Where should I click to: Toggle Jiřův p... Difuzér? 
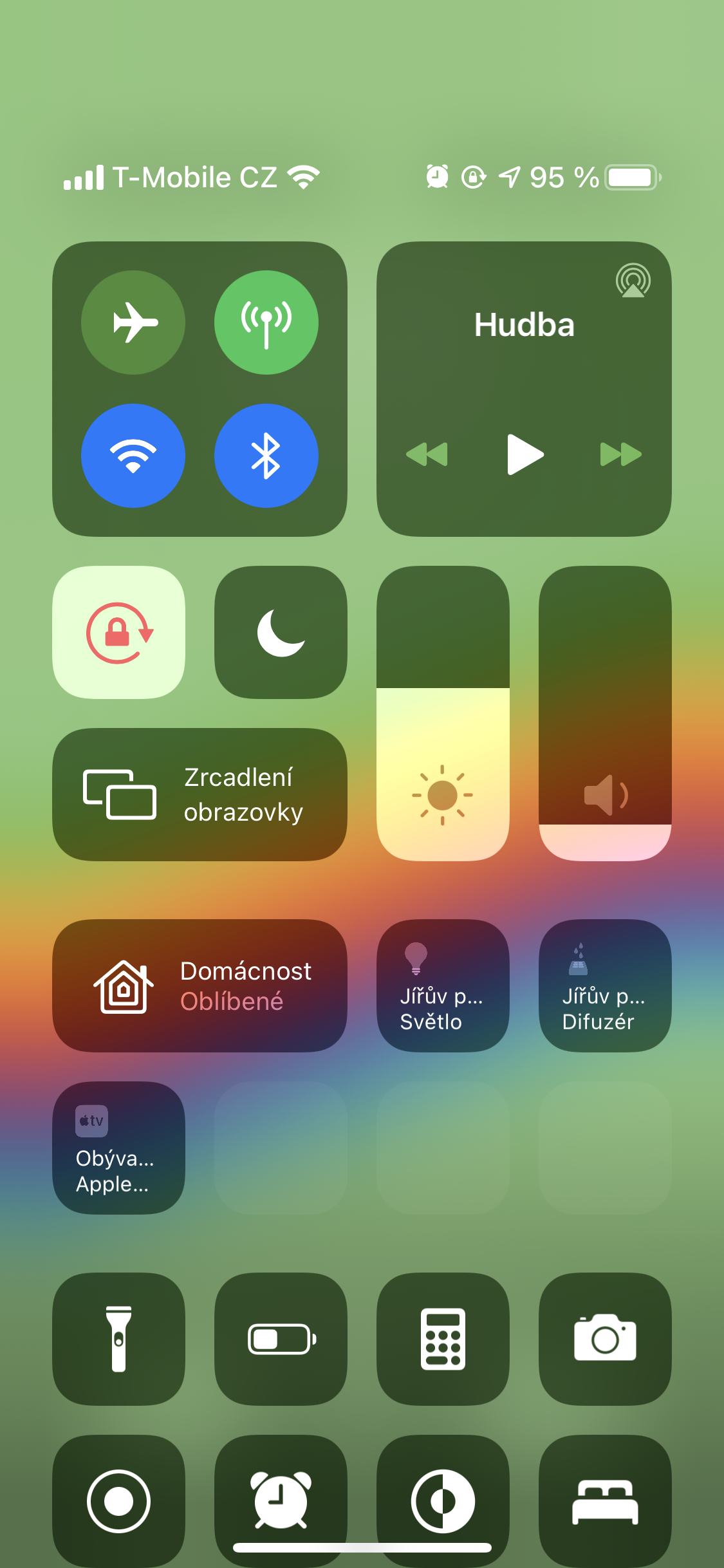605,985
